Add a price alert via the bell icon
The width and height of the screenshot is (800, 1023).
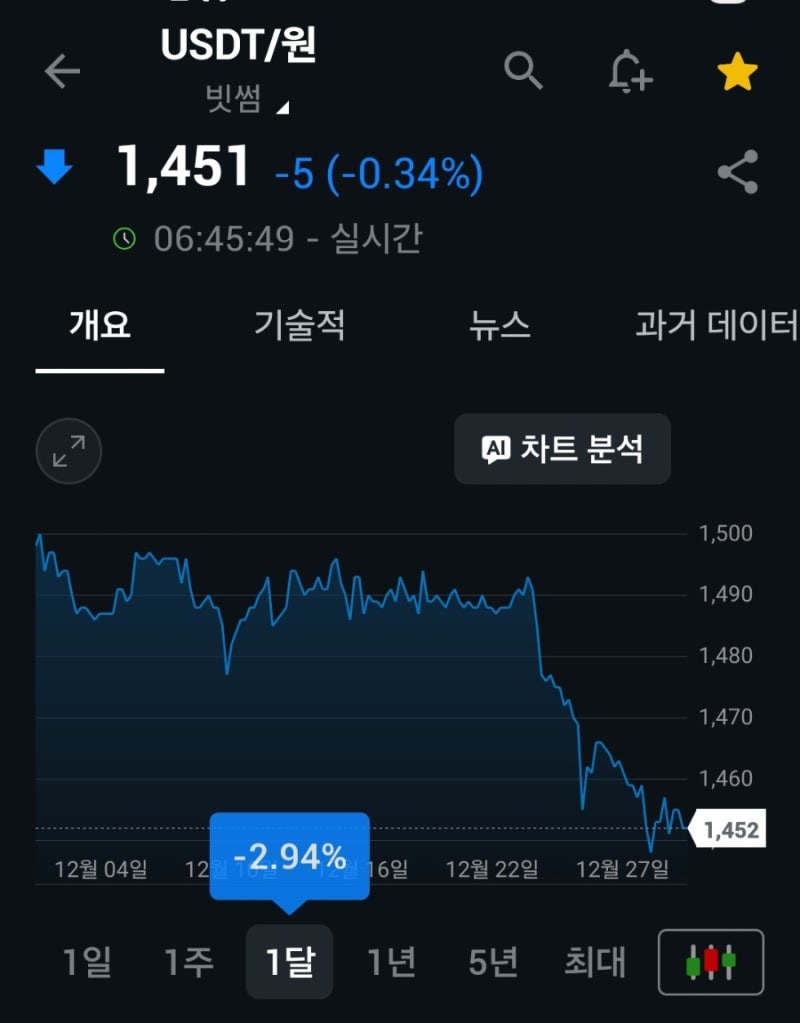631,71
